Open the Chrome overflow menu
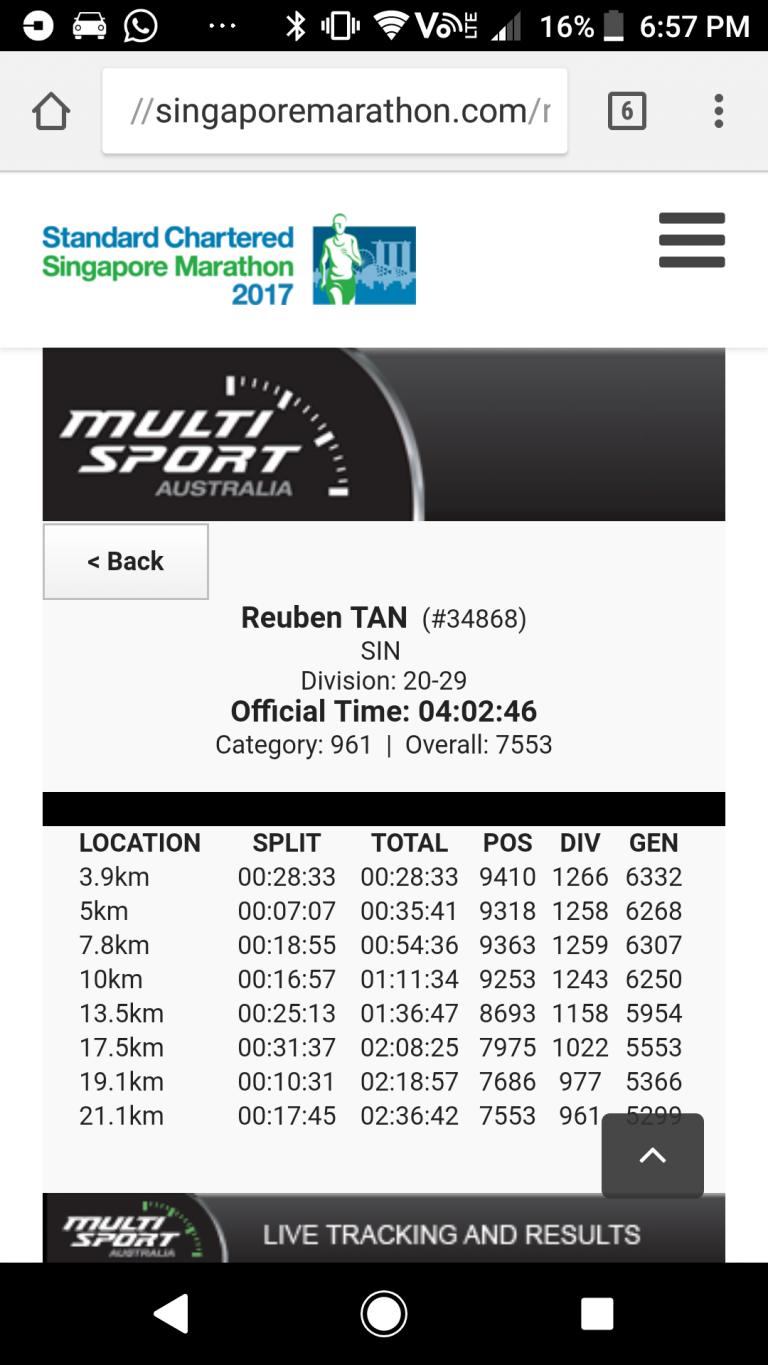The width and height of the screenshot is (768, 1365). [718, 111]
